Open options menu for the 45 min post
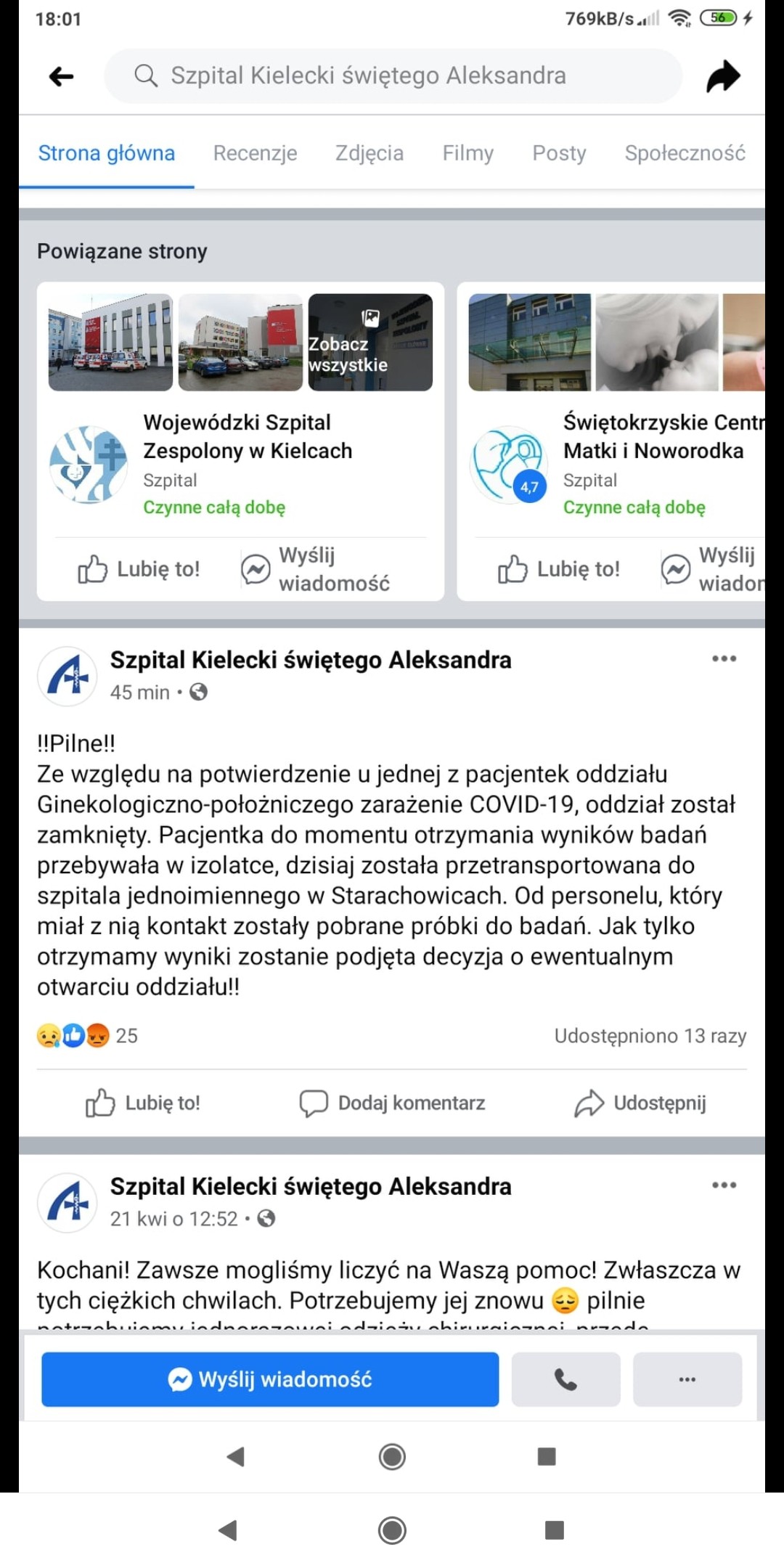784x1568 pixels. click(724, 659)
